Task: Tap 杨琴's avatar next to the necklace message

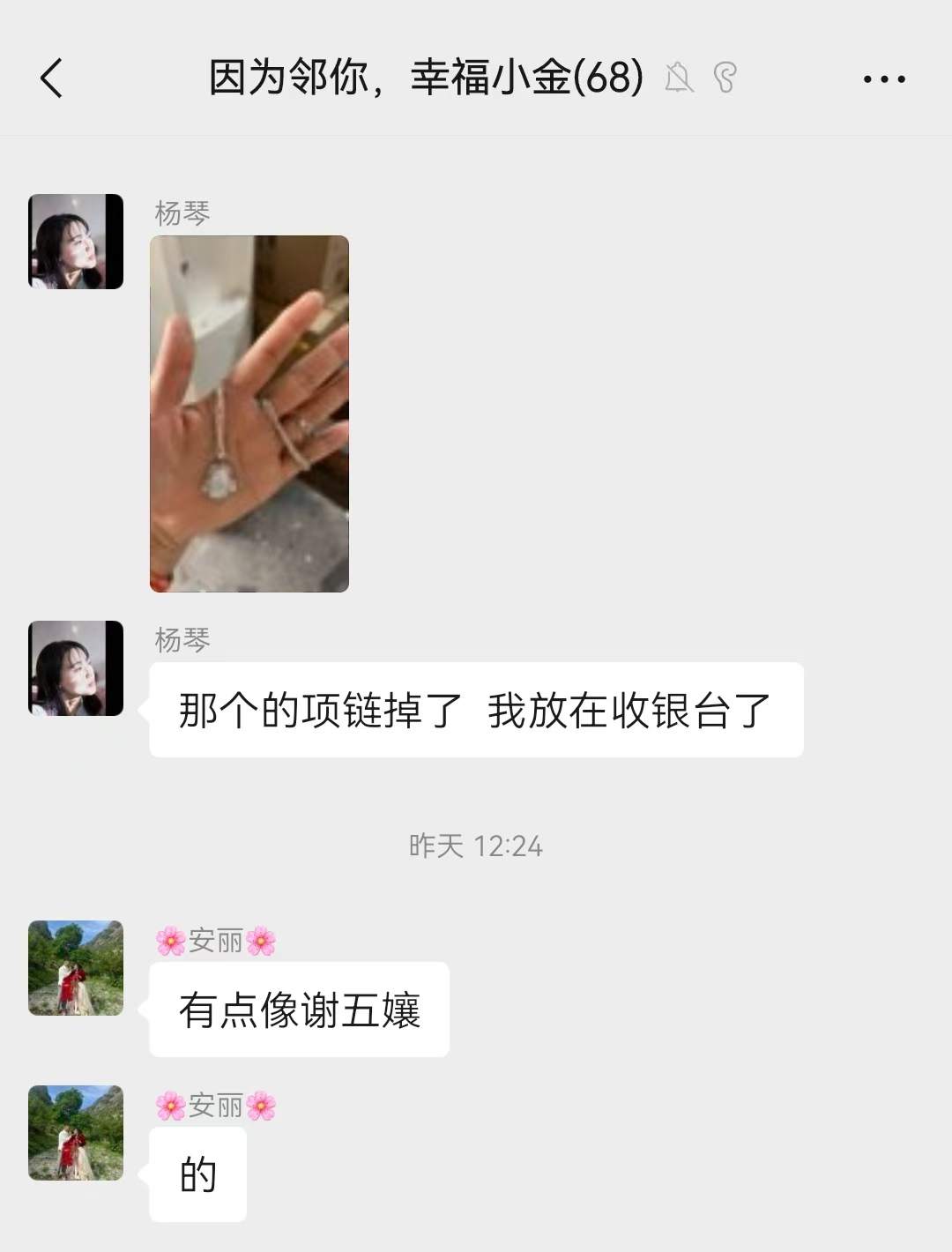Action: click(75, 667)
